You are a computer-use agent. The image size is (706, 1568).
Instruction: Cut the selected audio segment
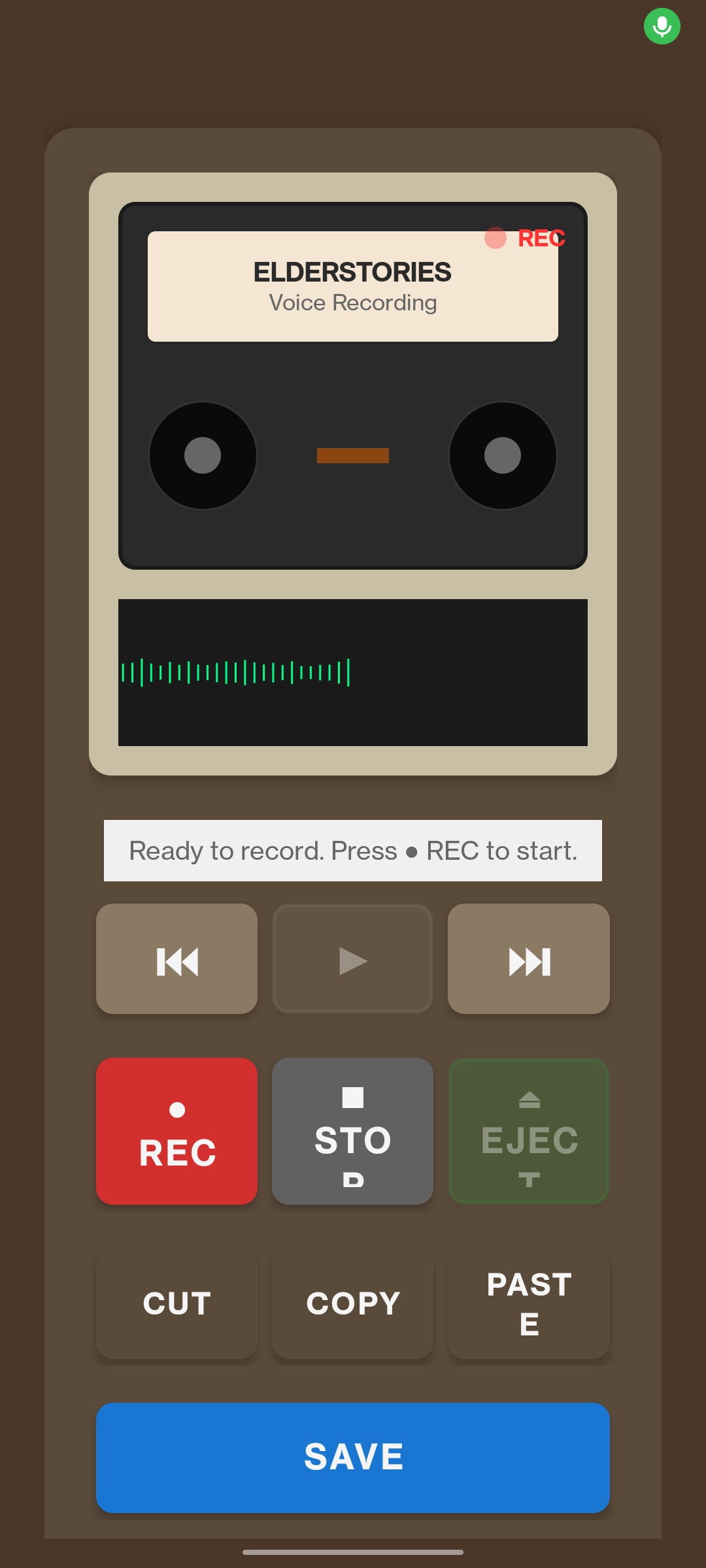coord(178,1303)
